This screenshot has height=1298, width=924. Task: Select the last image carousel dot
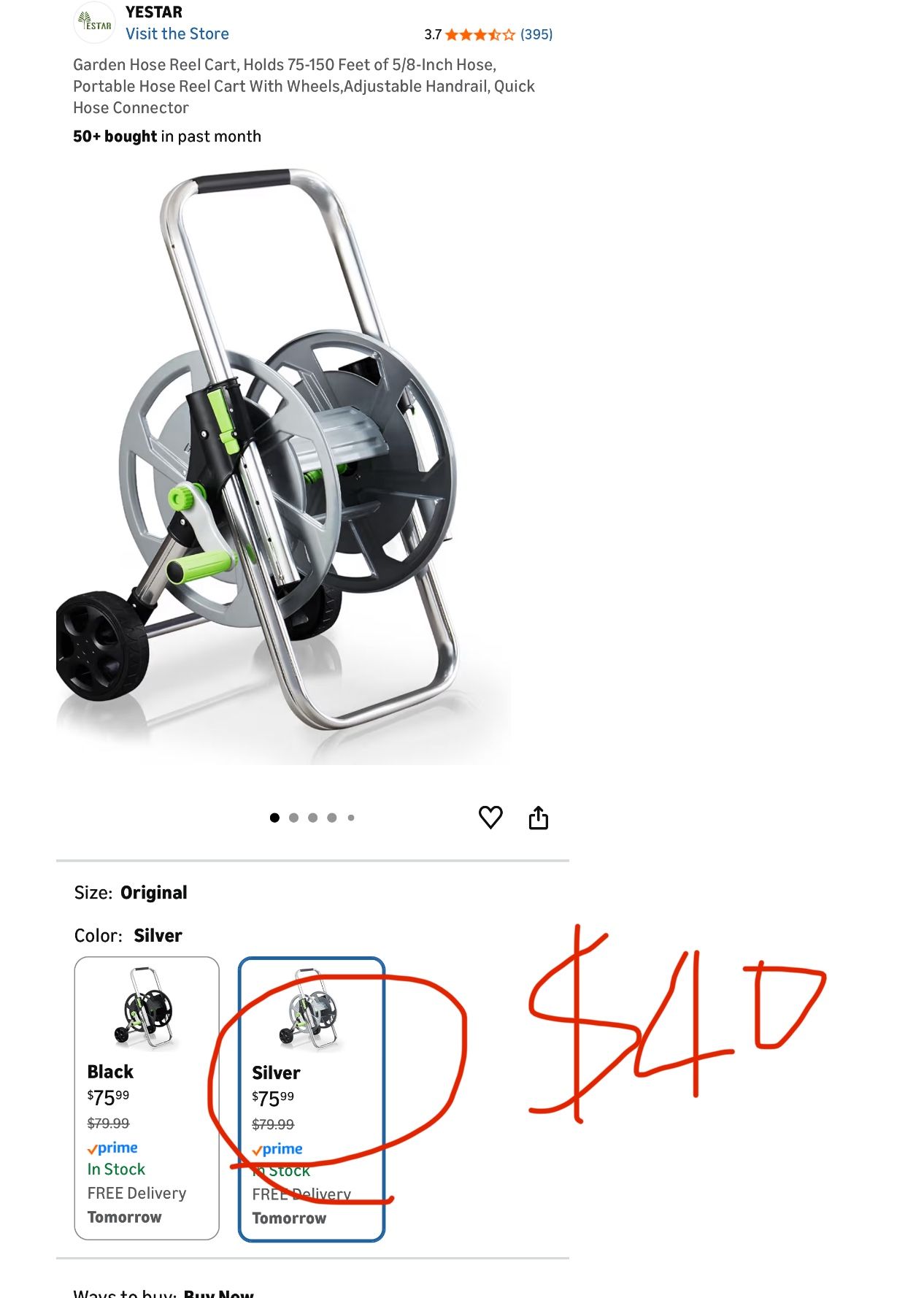pyautogui.click(x=353, y=816)
